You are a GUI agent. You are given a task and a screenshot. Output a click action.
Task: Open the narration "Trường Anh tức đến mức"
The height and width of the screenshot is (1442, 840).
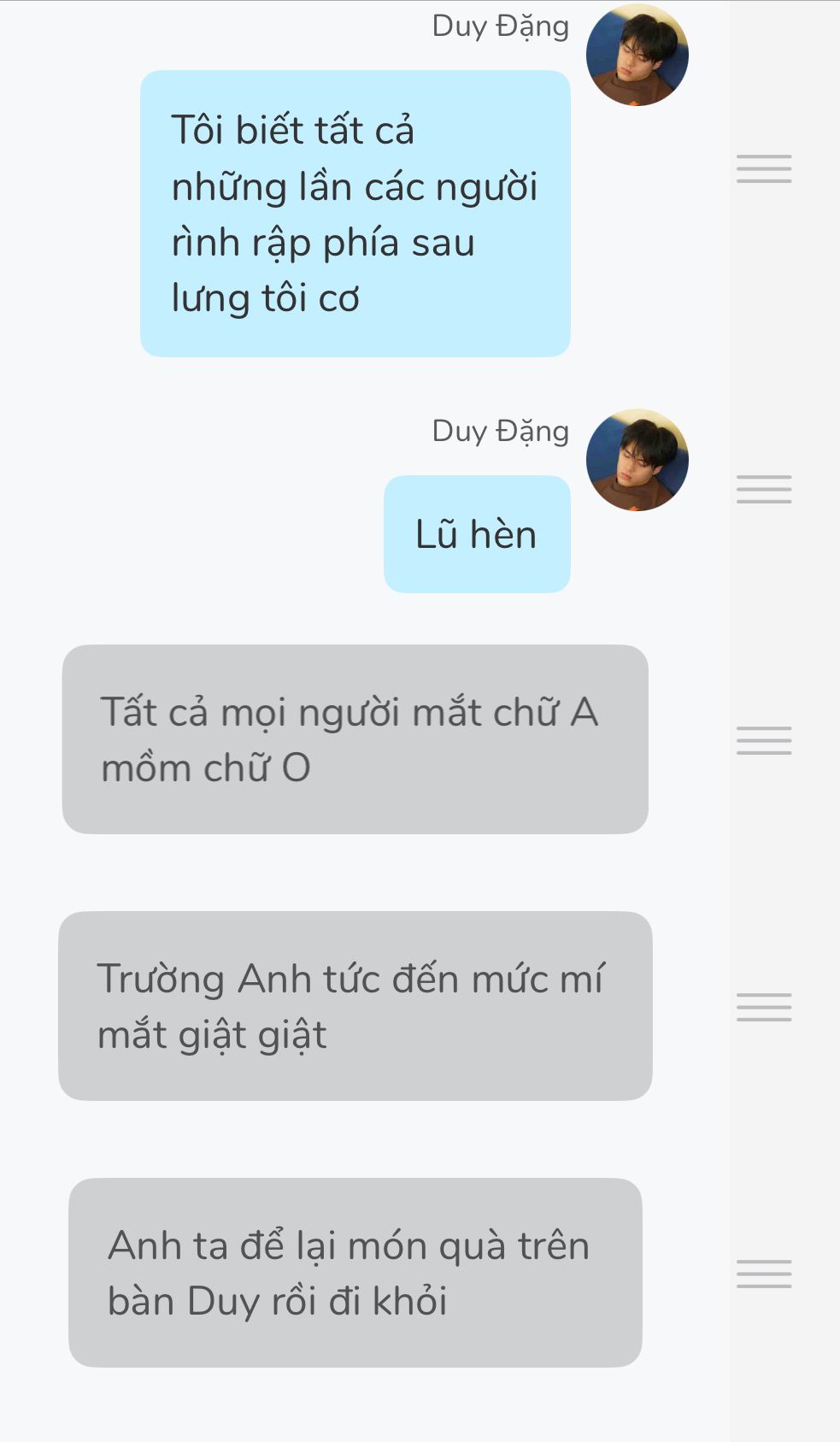click(x=355, y=1006)
